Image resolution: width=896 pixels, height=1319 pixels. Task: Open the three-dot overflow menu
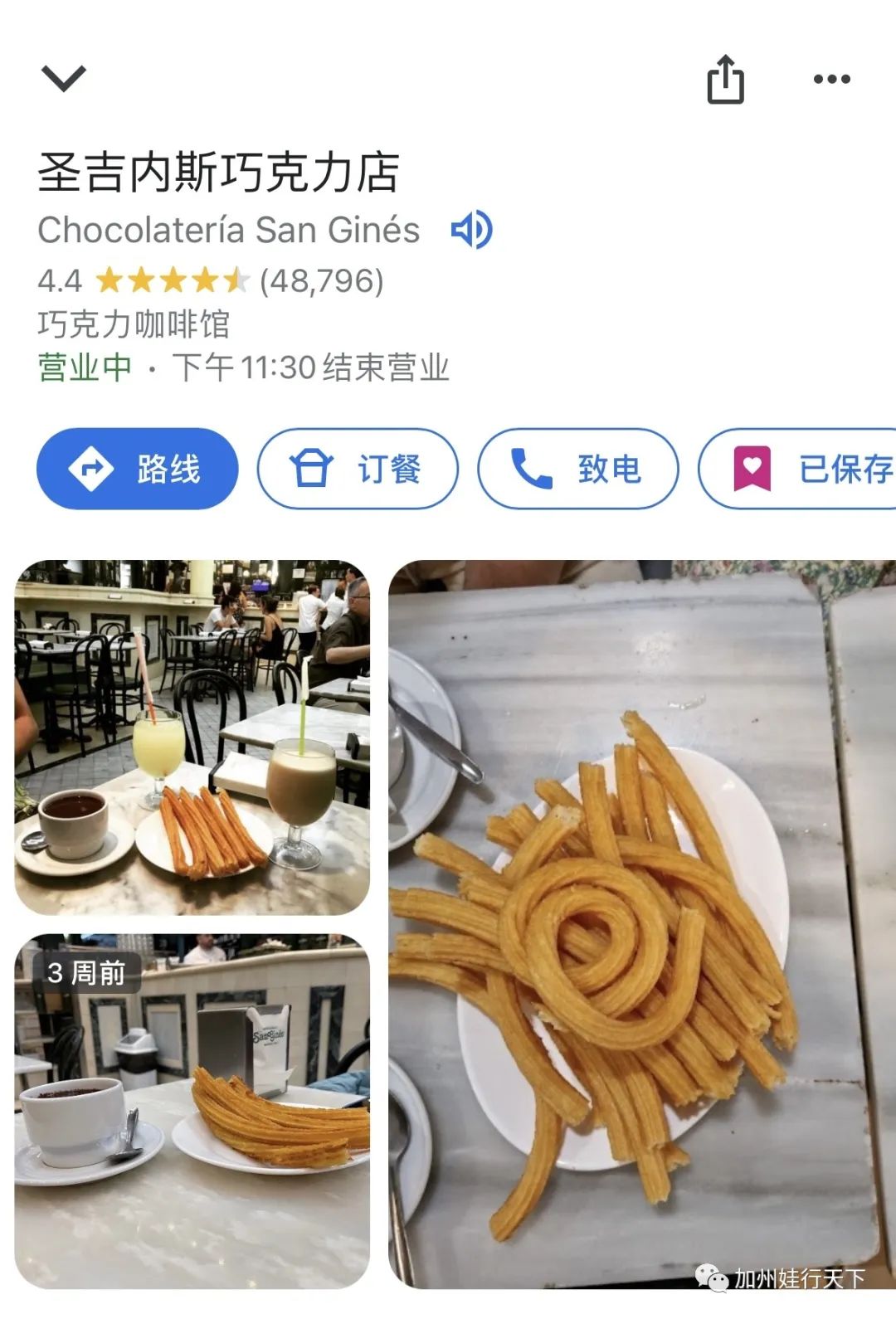[831, 80]
